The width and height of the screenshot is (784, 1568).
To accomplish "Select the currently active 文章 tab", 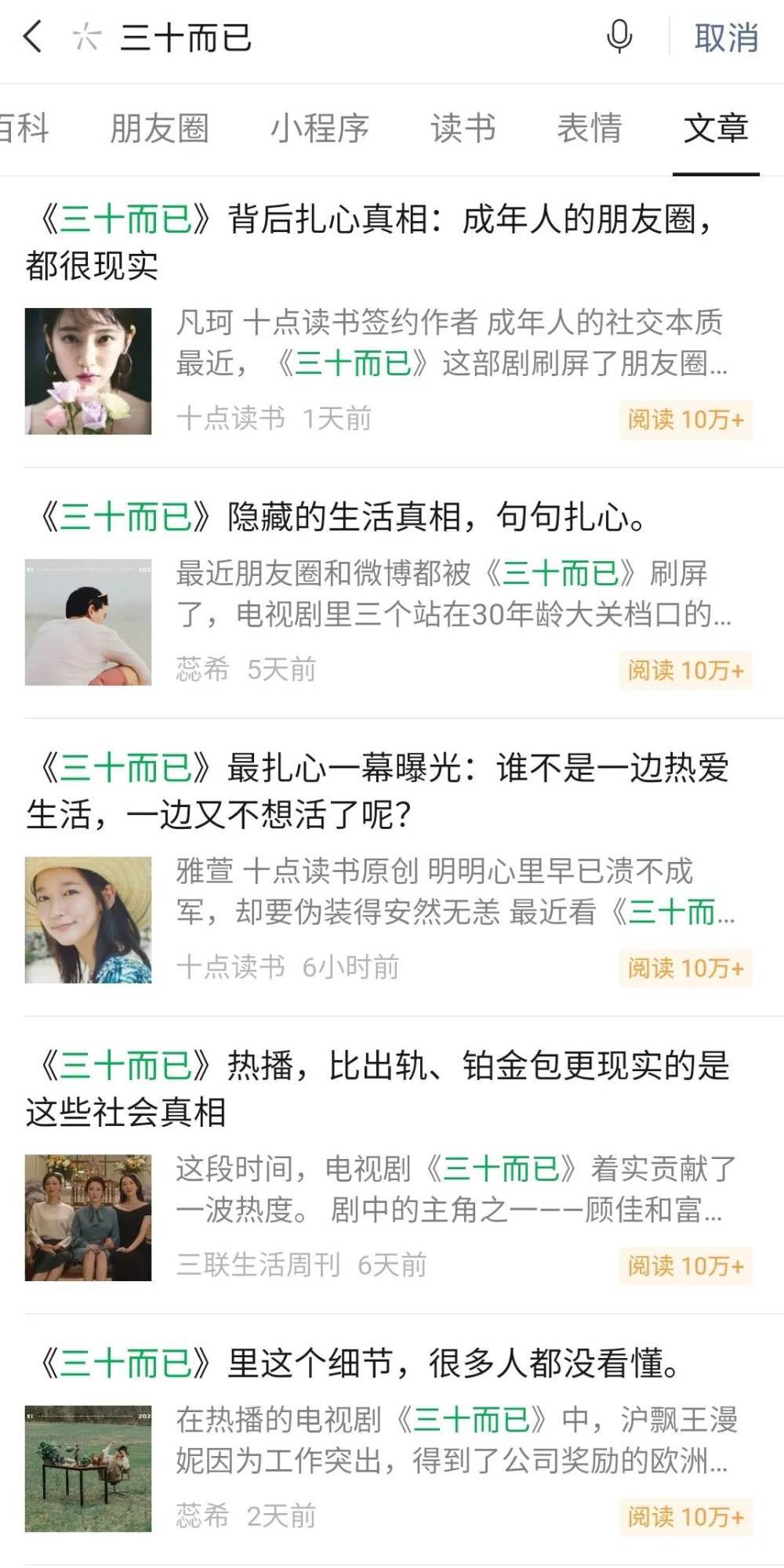I will (716, 128).
